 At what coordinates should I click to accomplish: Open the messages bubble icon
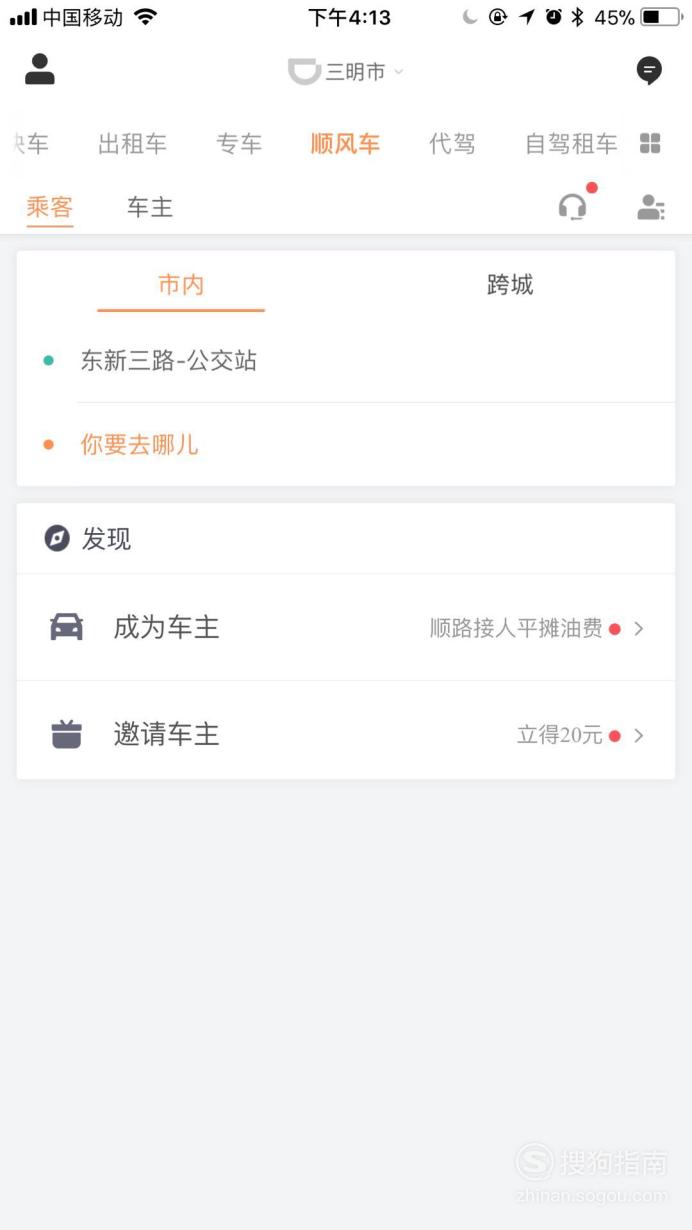(x=649, y=70)
